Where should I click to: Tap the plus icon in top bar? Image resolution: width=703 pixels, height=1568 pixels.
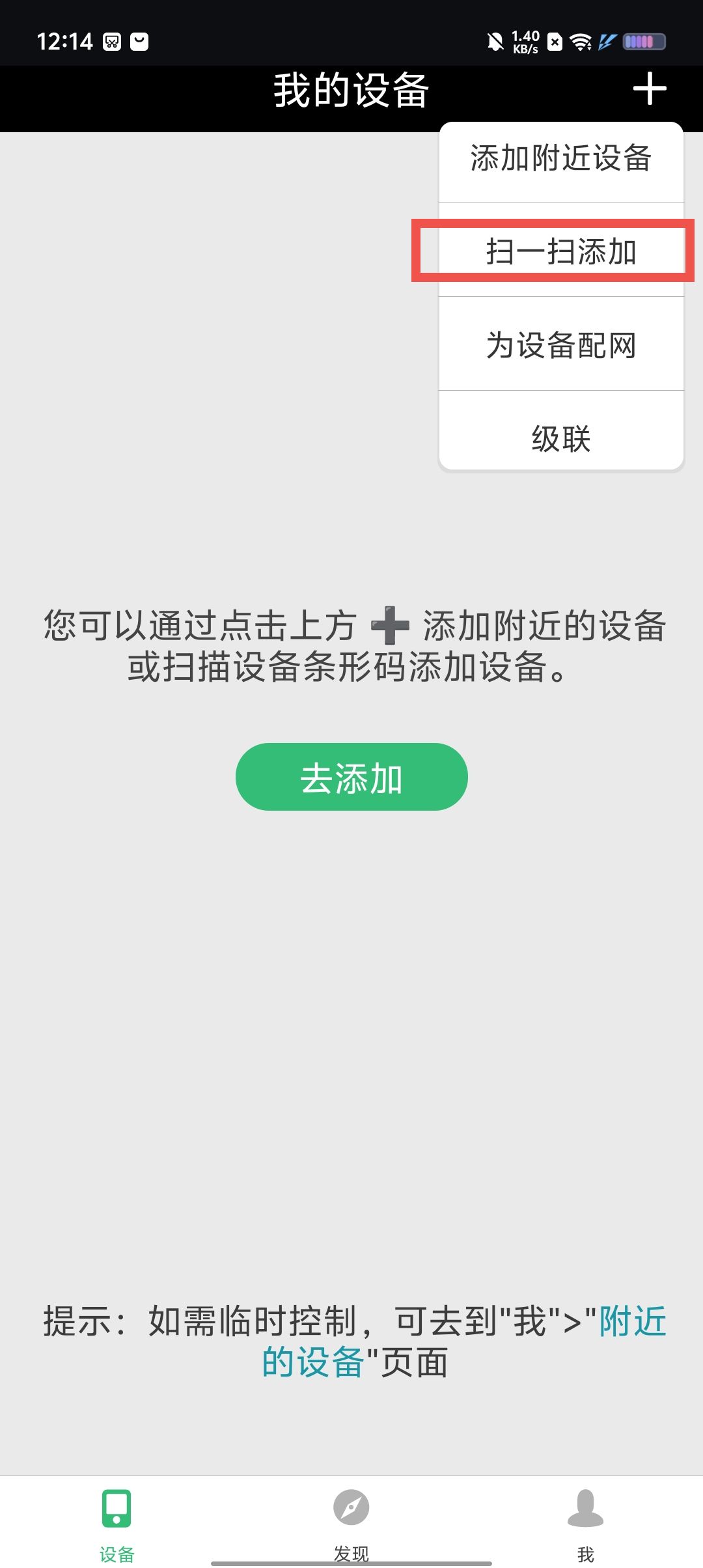point(650,89)
